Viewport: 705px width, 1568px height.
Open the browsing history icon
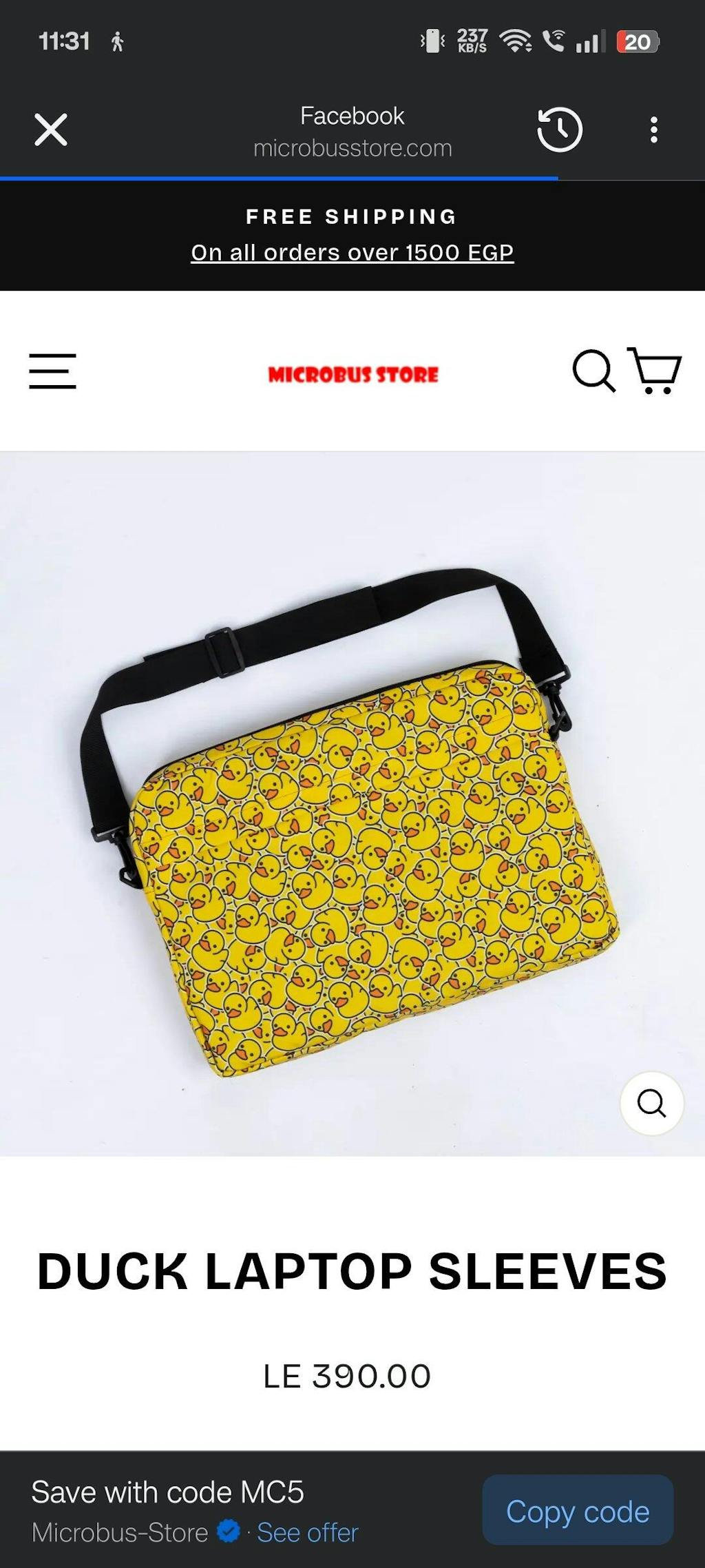[x=559, y=130]
